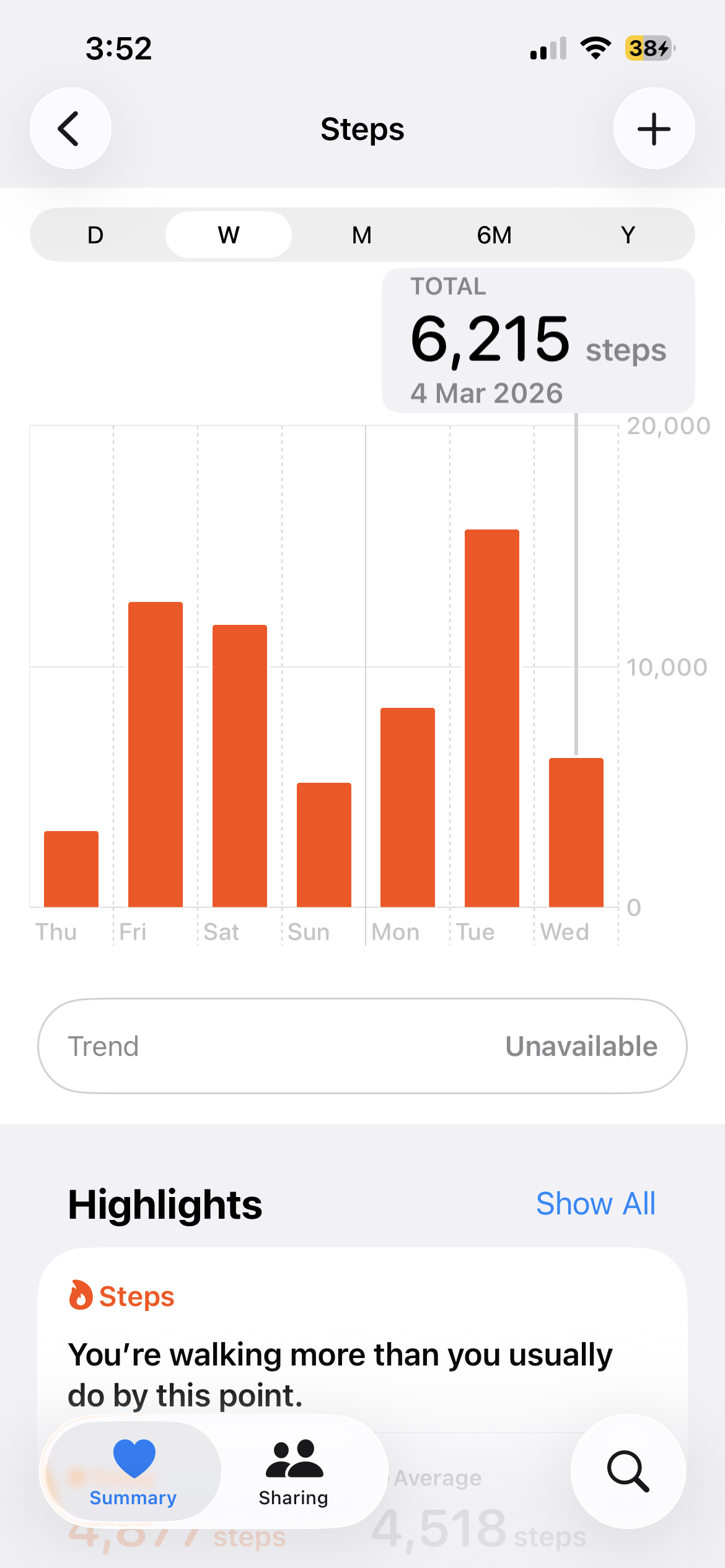Switch to the M month view
This screenshot has width=725, height=1568.
click(362, 235)
